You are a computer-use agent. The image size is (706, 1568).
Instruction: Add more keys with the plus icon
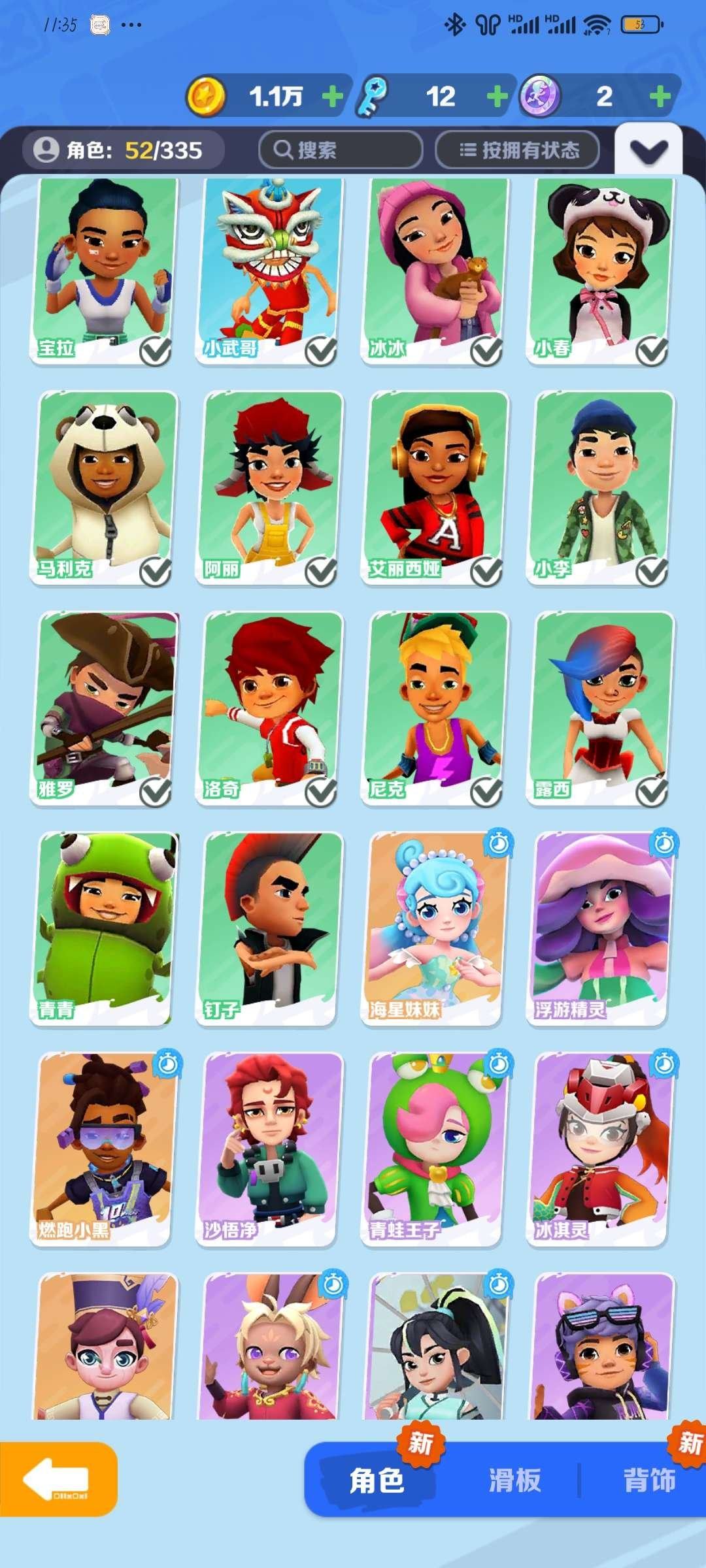click(497, 97)
